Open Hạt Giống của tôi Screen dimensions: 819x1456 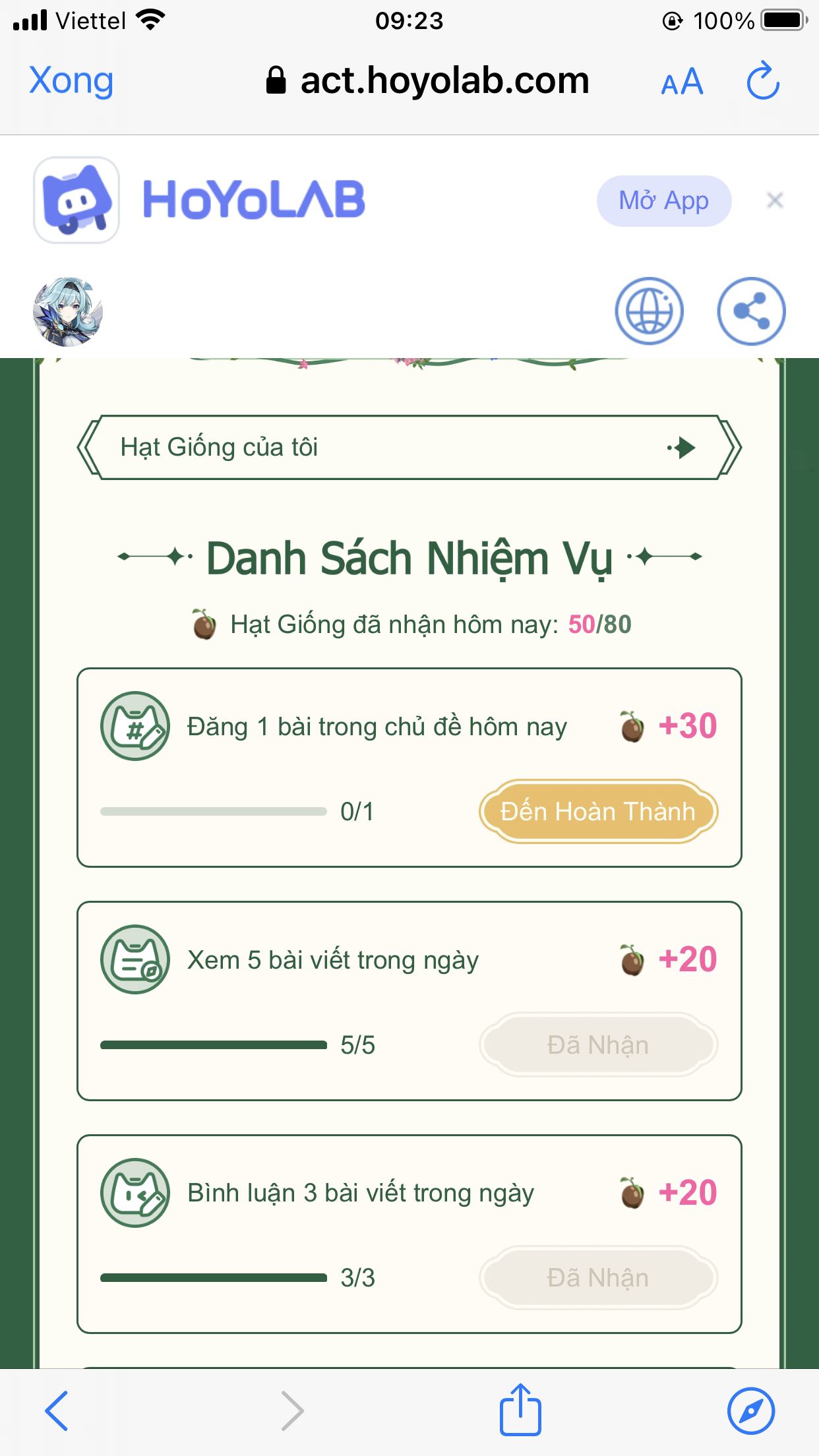click(x=409, y=448)
